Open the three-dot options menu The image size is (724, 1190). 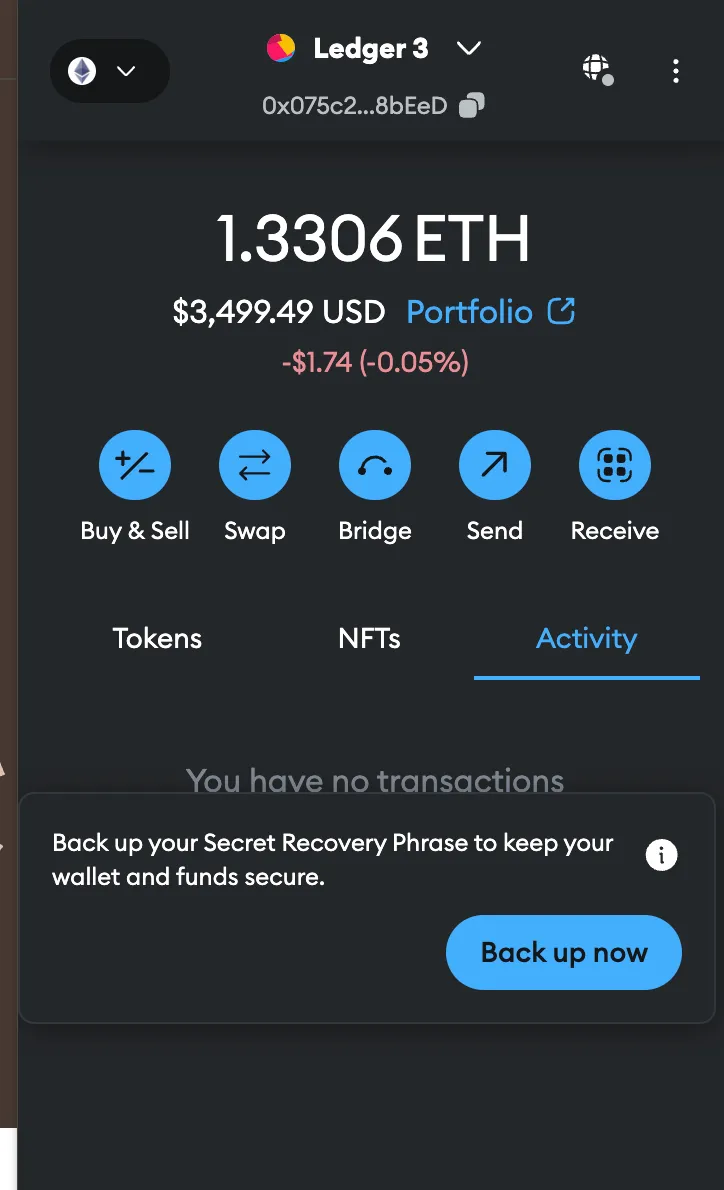(675, 71)
